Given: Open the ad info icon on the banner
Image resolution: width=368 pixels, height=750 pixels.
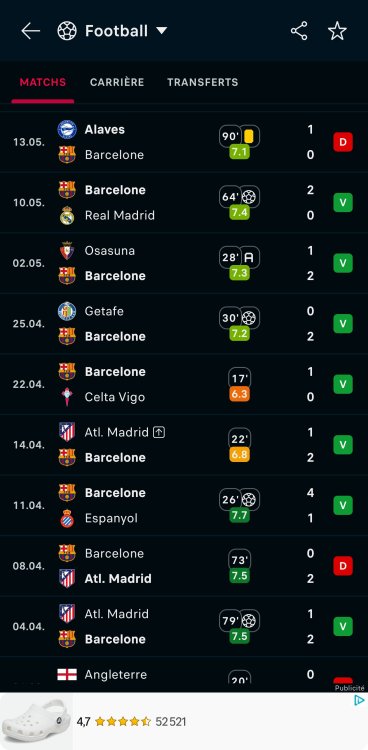Looking at the screenshot, I should (x=359, y=700).
